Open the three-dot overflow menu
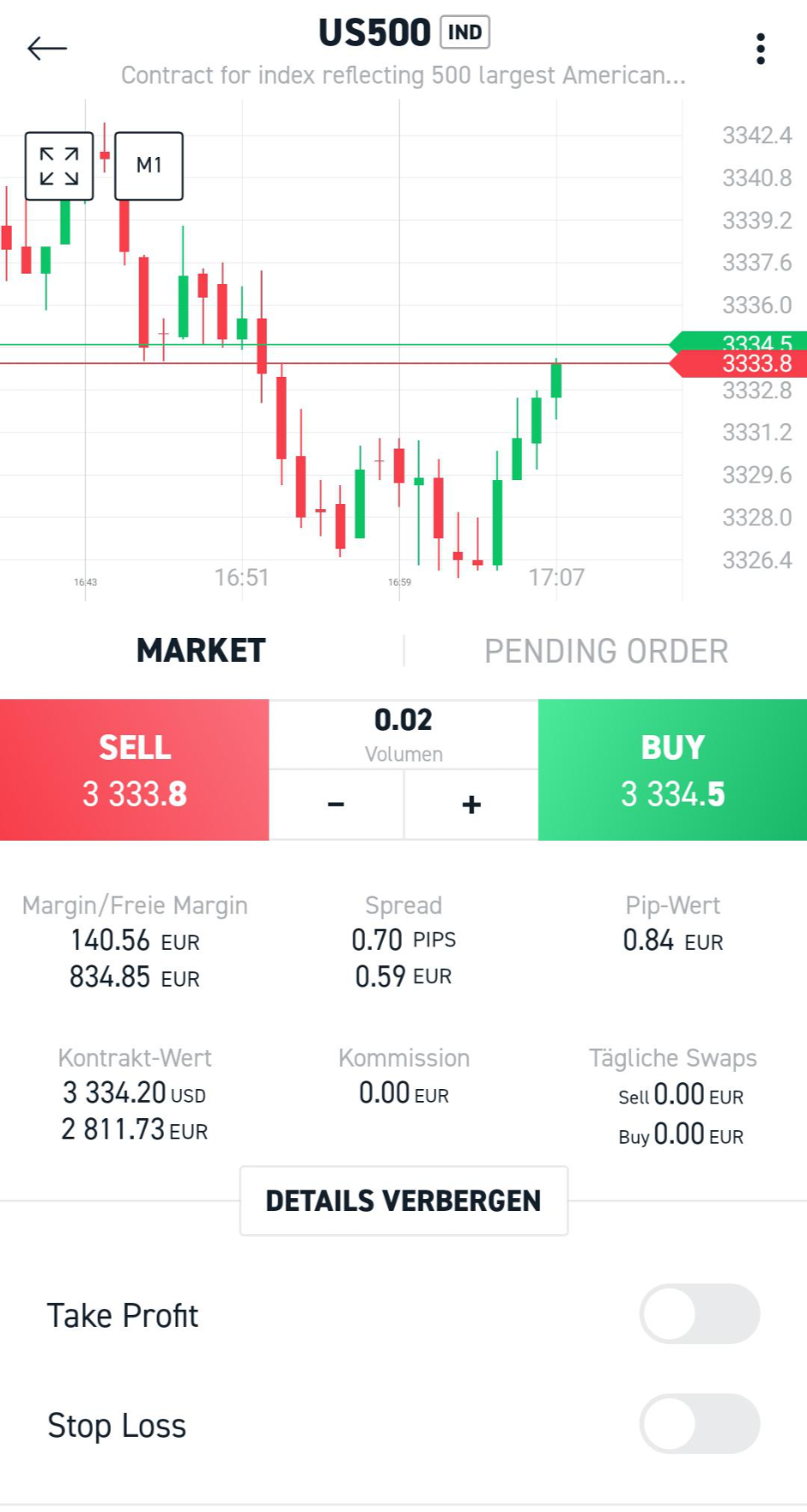Viewport: 807px width, 1512px height. (760, 49)
